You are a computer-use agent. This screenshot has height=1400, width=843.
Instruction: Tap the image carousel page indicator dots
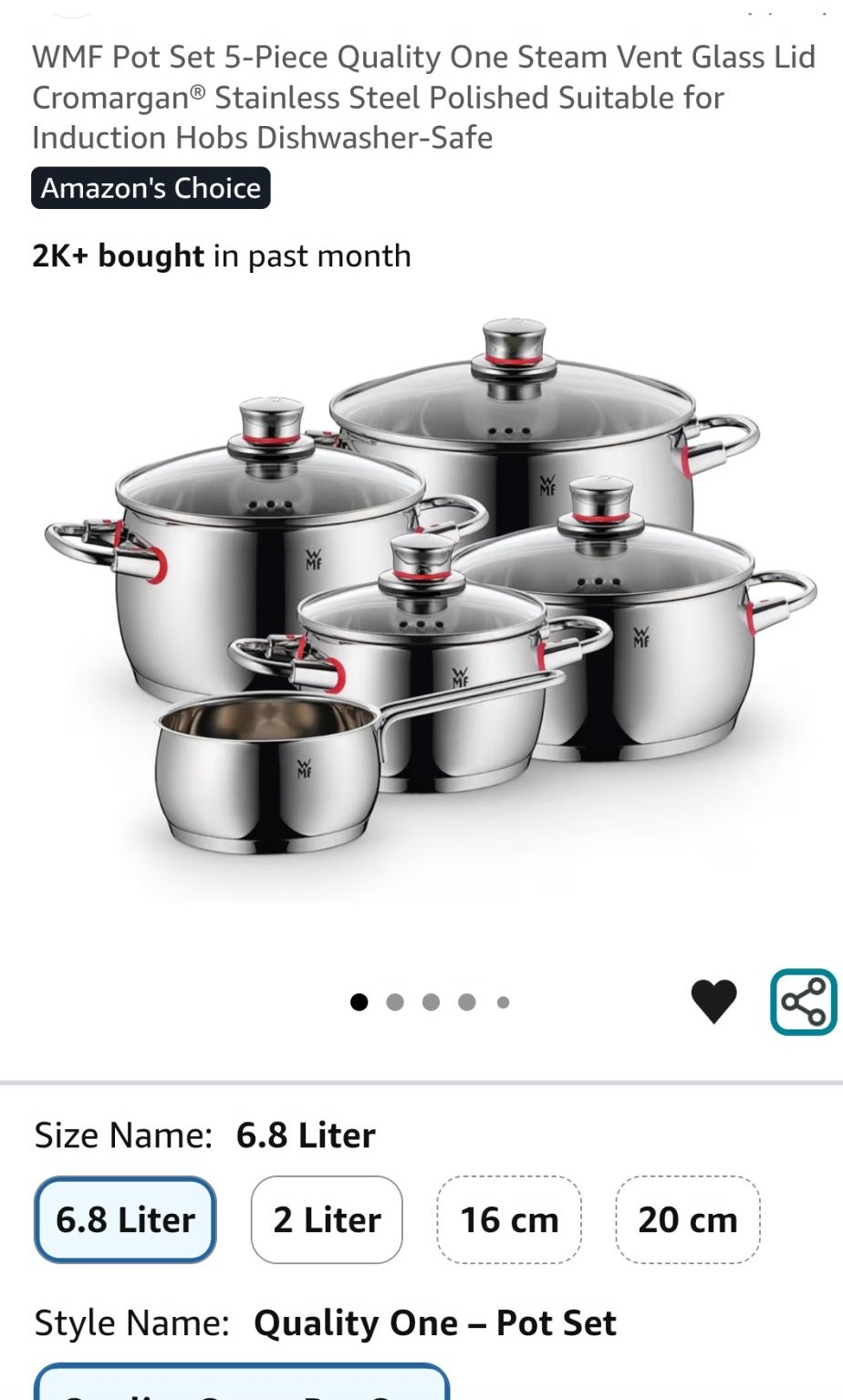pyautogui.click(x=430, y=1002)
